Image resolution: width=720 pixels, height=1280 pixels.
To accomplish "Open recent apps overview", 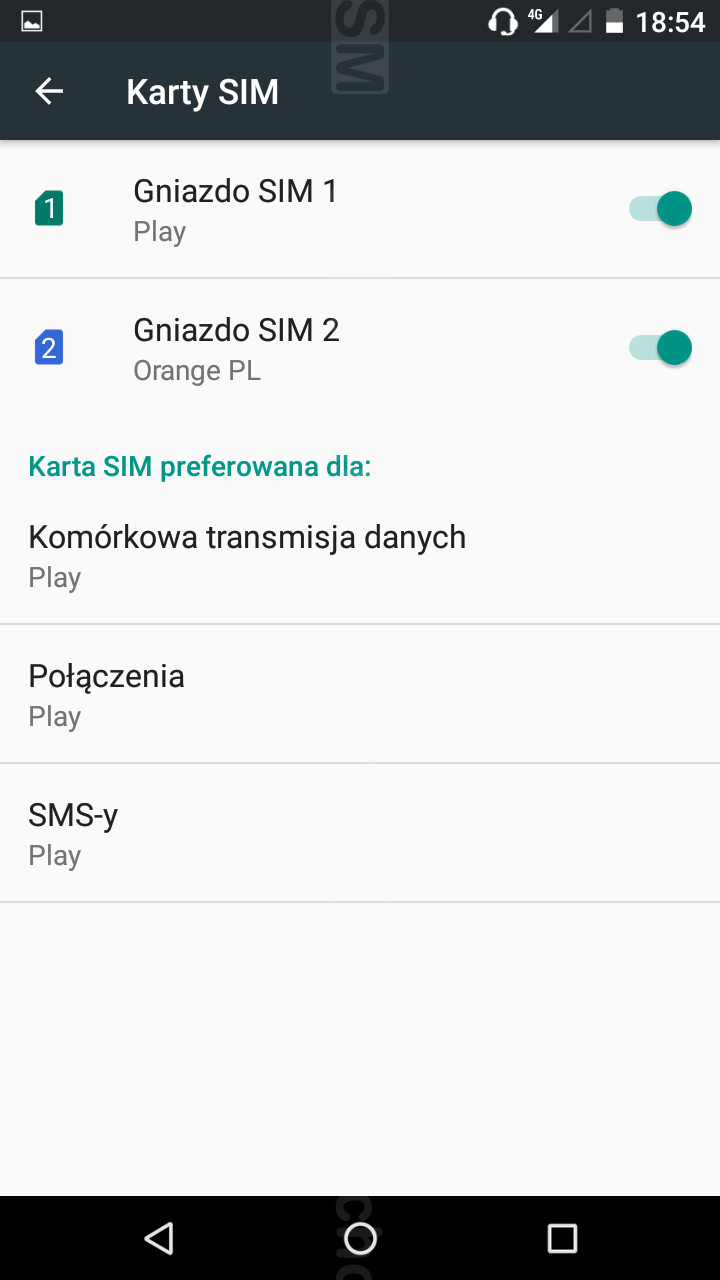I will [562, 1238].
